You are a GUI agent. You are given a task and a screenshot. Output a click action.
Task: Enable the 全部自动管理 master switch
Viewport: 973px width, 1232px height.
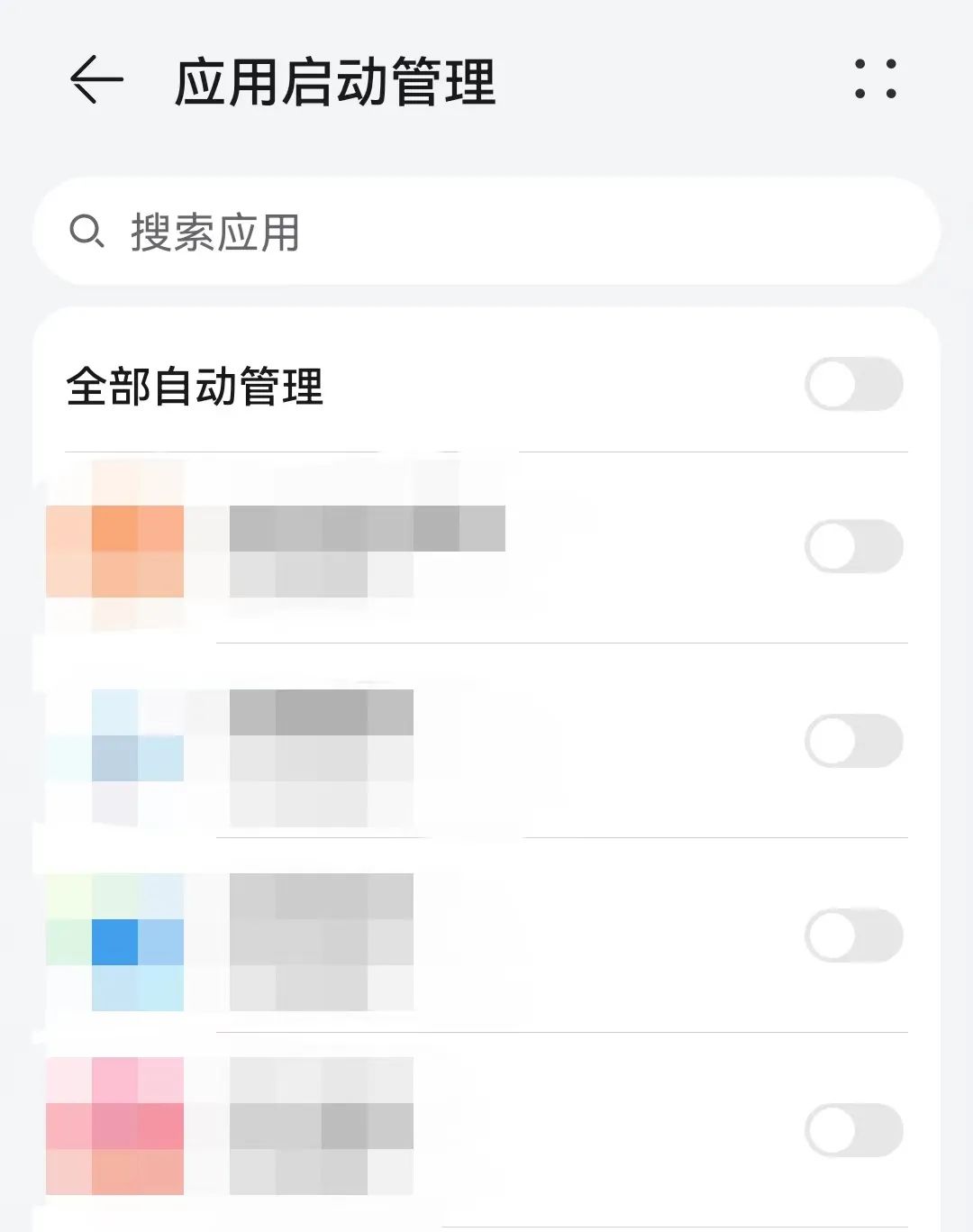pos(854,385)
